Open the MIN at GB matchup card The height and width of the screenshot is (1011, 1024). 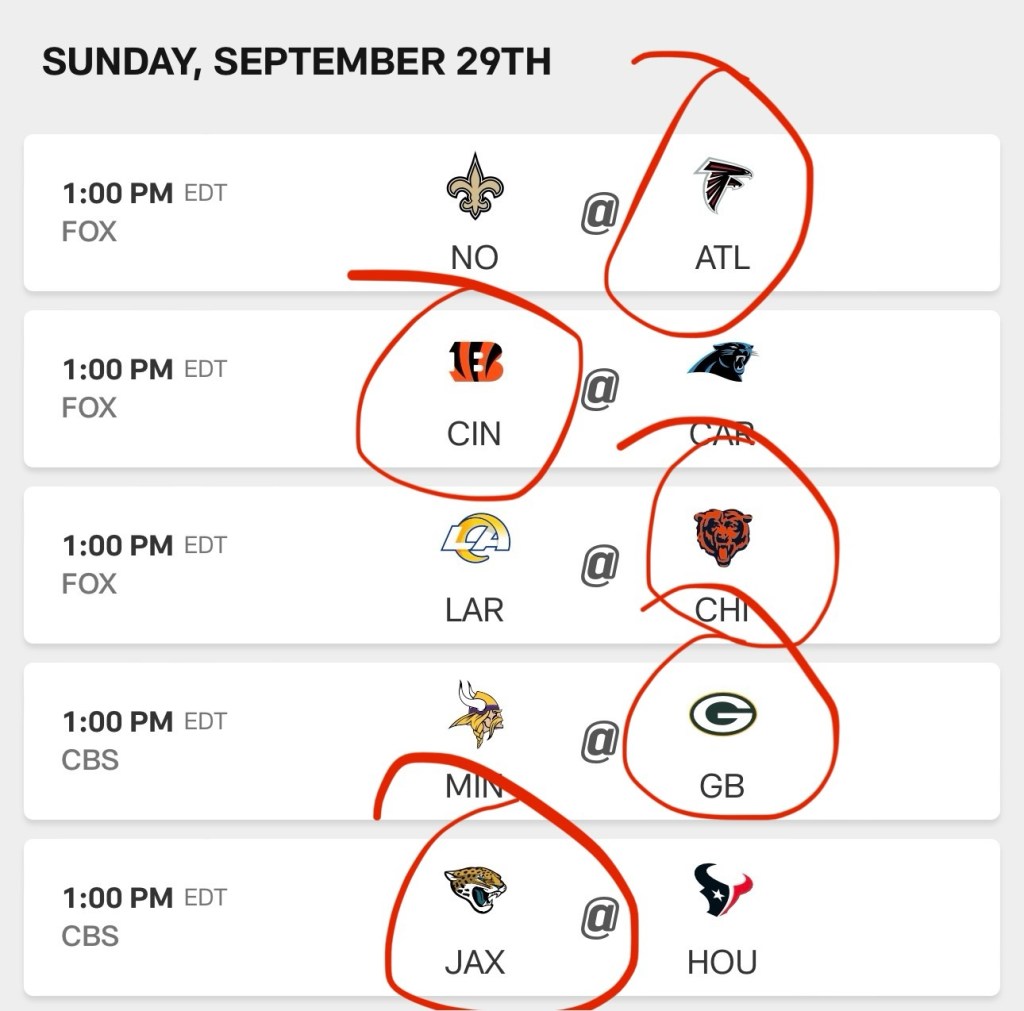pyautogui.click(x=511, y=741)
